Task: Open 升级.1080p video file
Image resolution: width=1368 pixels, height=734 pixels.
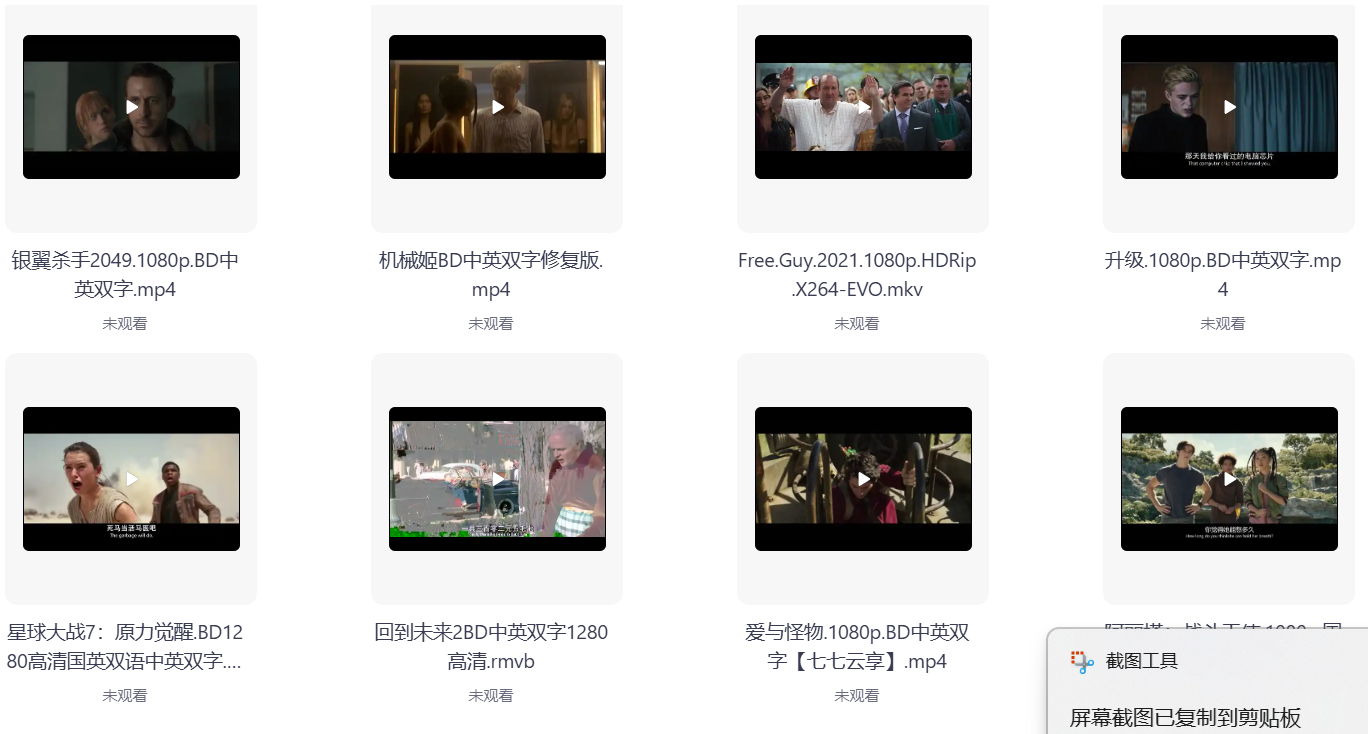Action: coord(1229,107)
